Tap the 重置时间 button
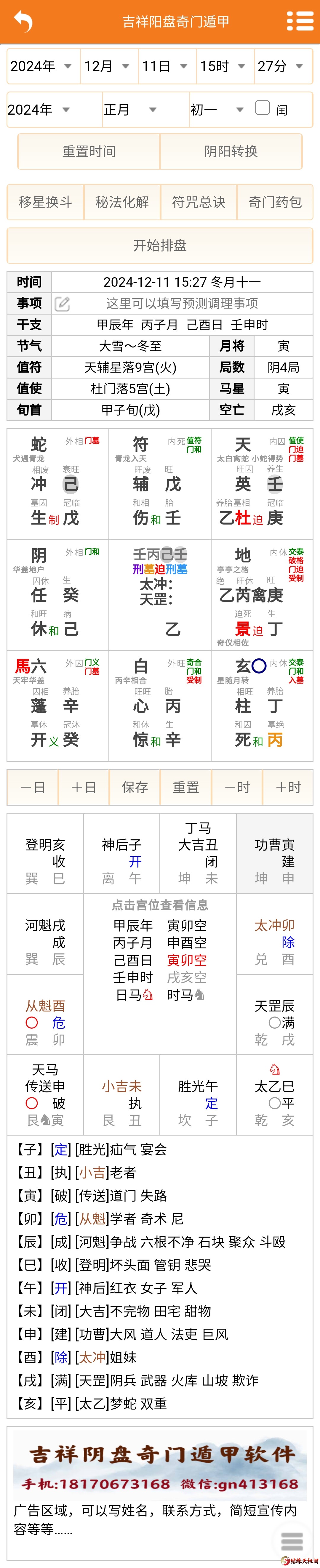The width and height of the screenshot is (320, 1568). pos(89,152)
